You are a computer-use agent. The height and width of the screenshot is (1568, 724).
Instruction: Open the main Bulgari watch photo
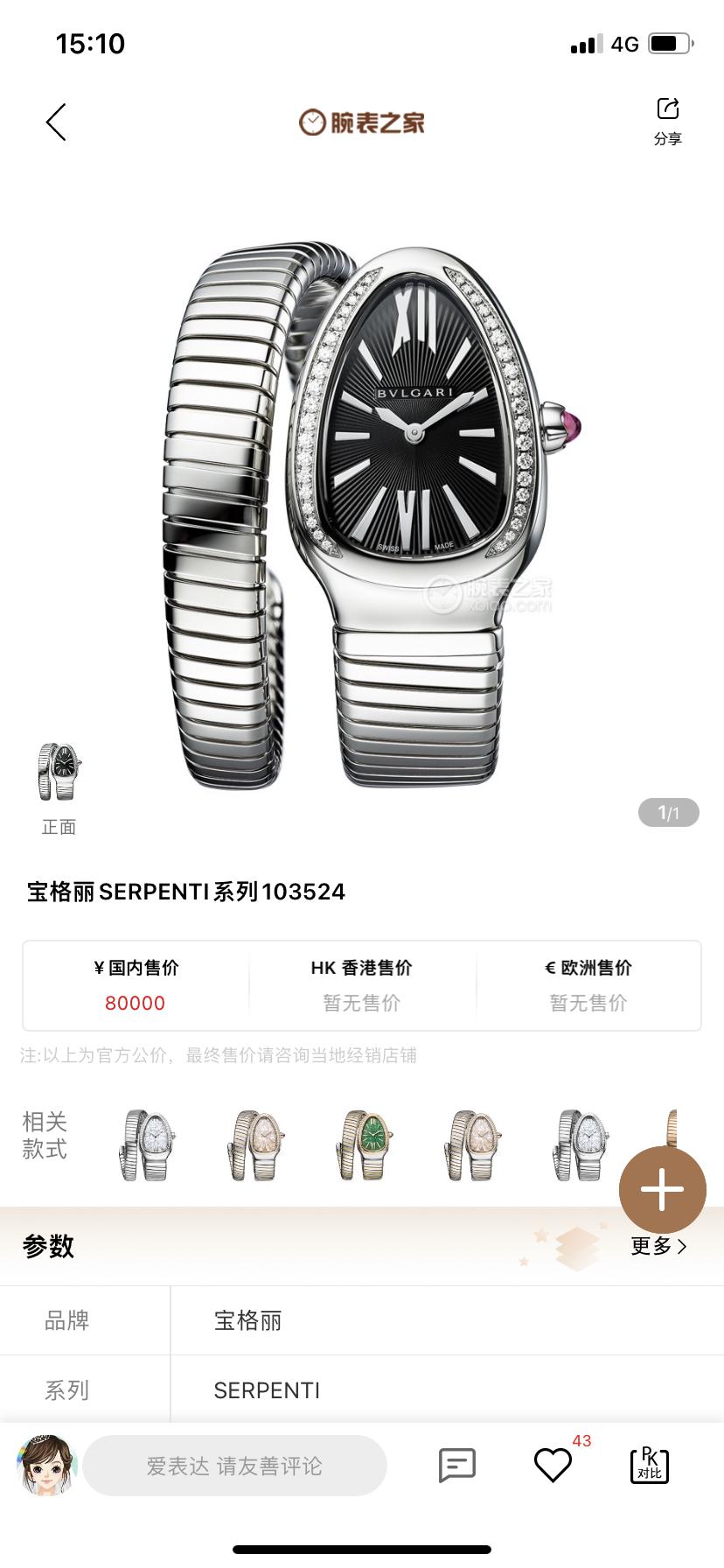(372, 516)
